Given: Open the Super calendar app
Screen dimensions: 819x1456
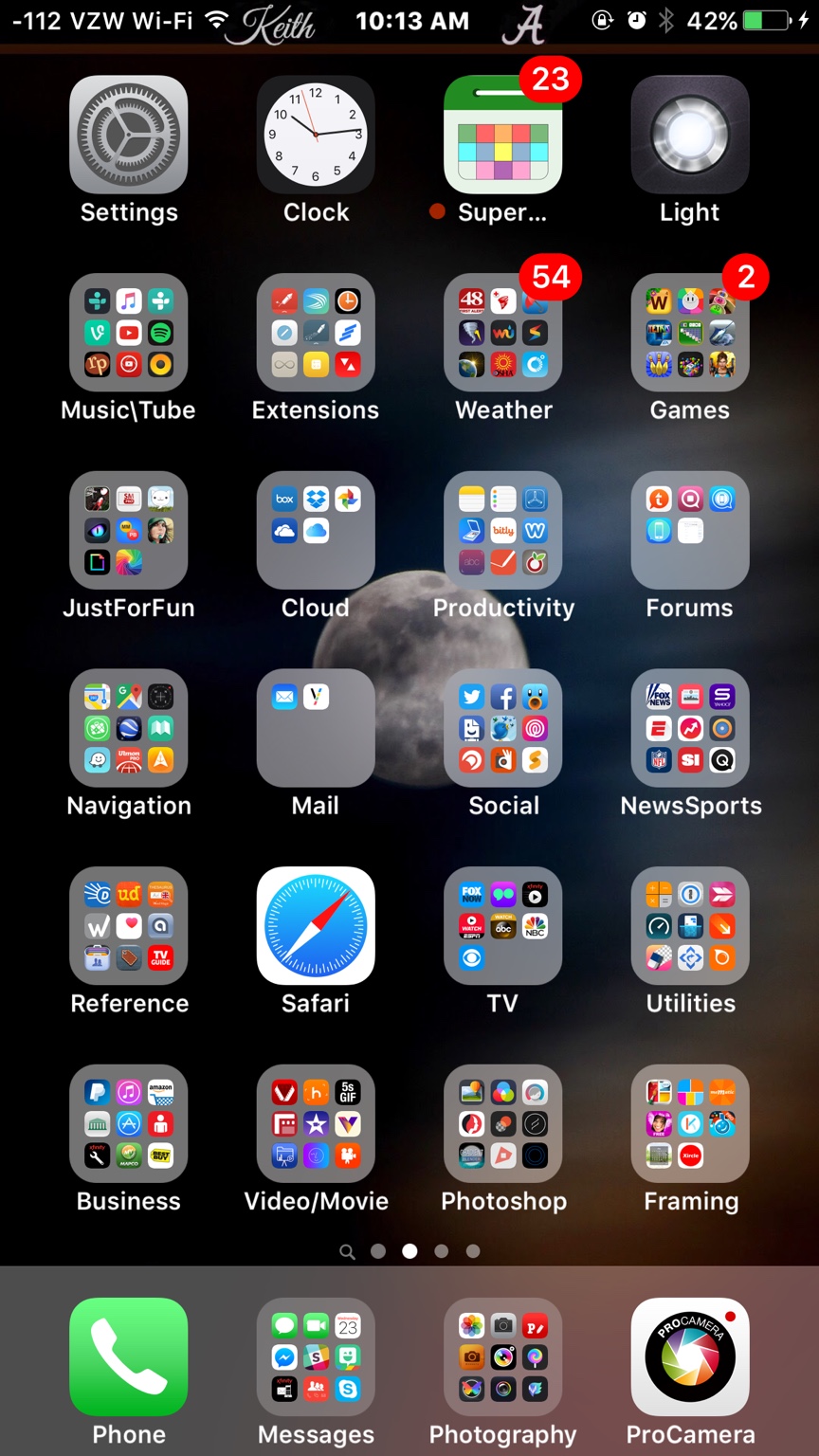Looking at the screenshot, I should tap(502, 135).
